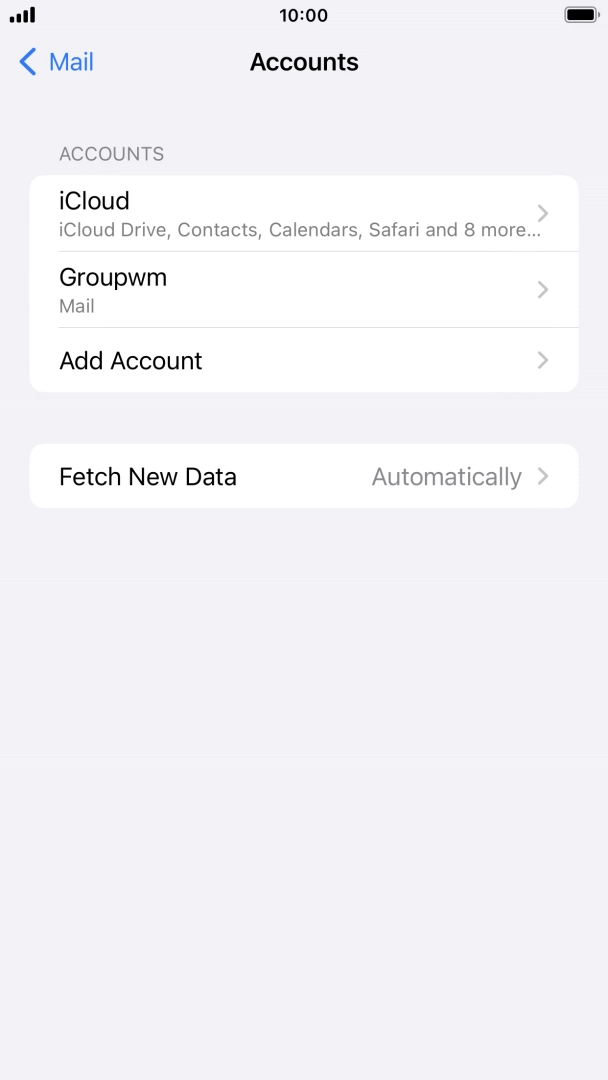Go back to Mail settings
The height and width of the screenshot is (1080, 608).
tap(57, 62)
